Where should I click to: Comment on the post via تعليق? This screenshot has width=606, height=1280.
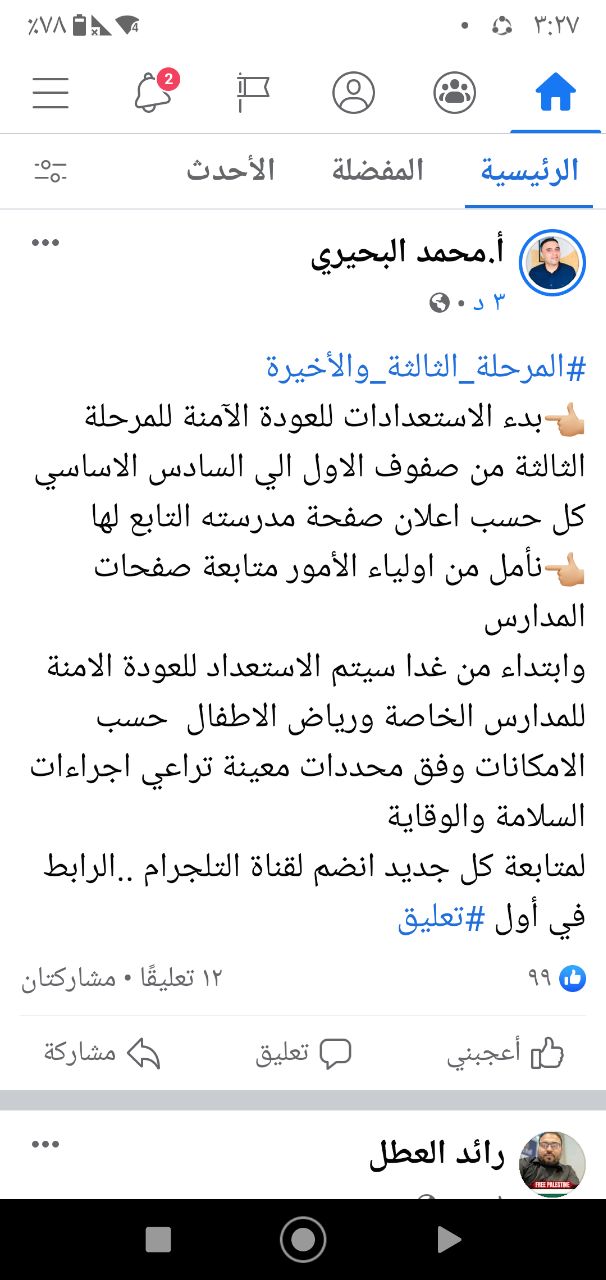(303, 1053)
